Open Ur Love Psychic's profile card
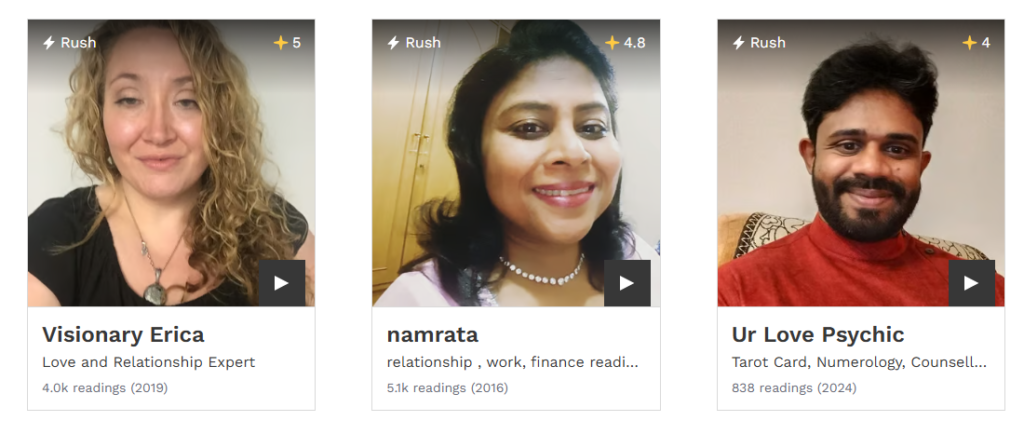Viewport: 1024px width, 448px height. point(817,335)
